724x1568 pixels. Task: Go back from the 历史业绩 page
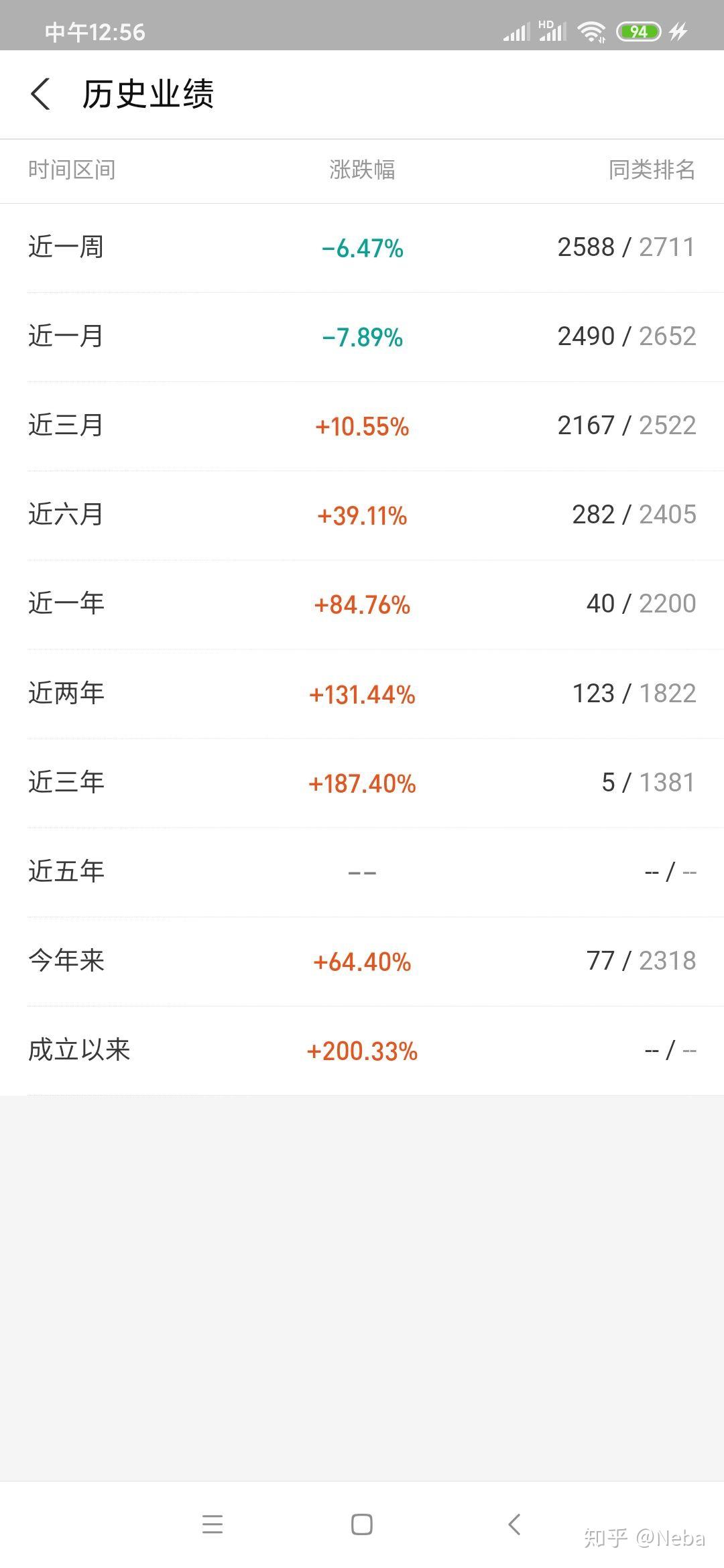[40, 94]
